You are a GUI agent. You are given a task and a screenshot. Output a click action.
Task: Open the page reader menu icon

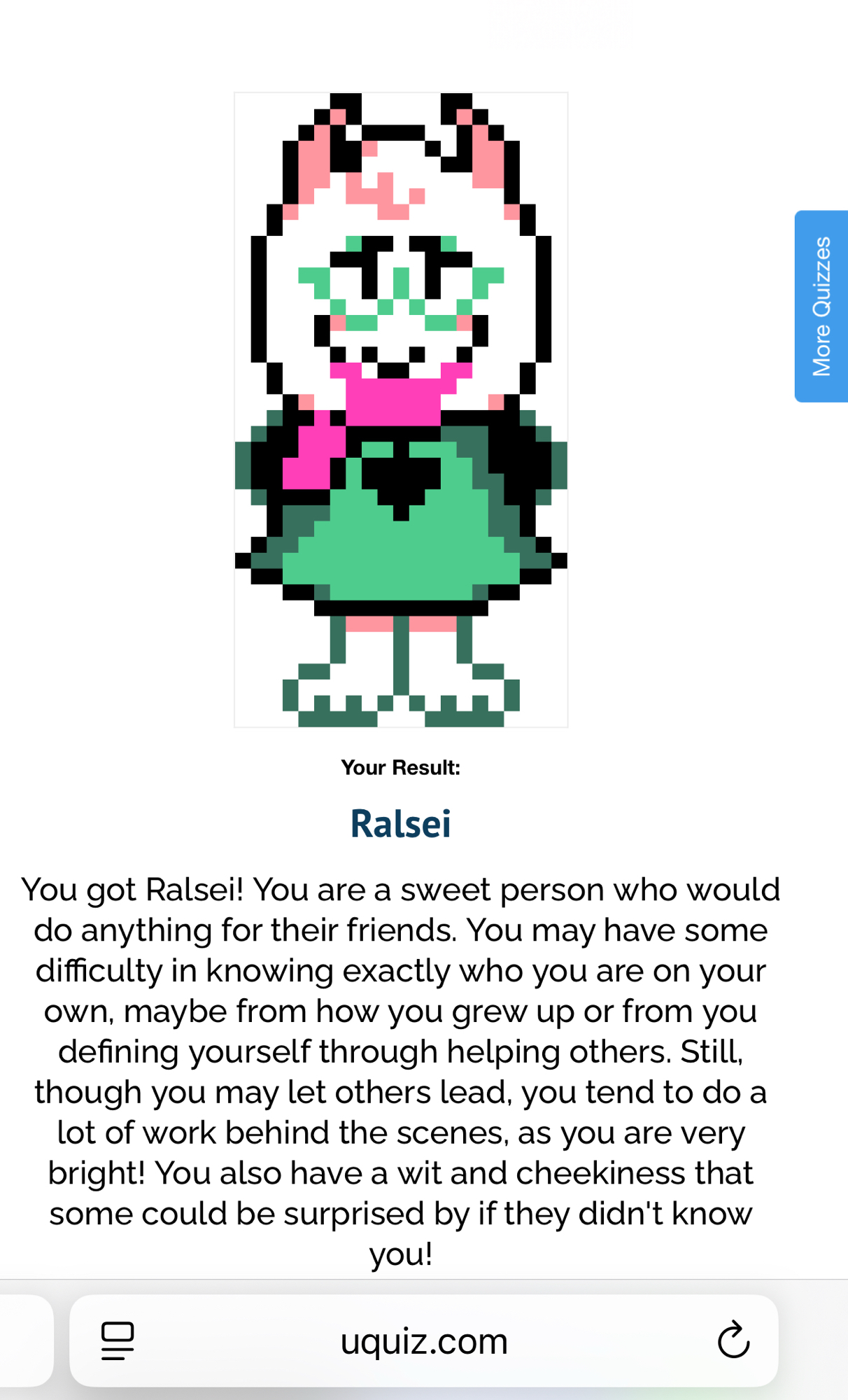point(118,1340)
